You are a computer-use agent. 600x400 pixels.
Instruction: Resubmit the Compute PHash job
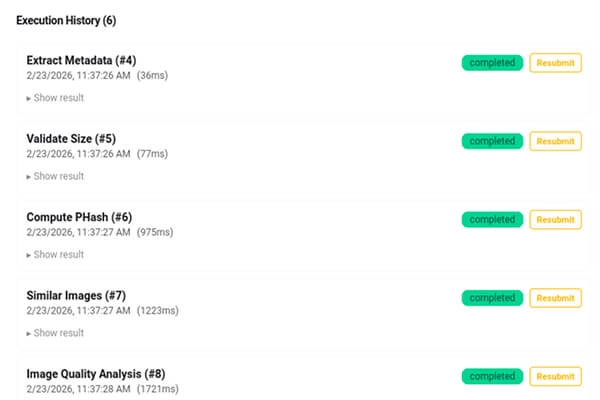(x=554, y=219)
